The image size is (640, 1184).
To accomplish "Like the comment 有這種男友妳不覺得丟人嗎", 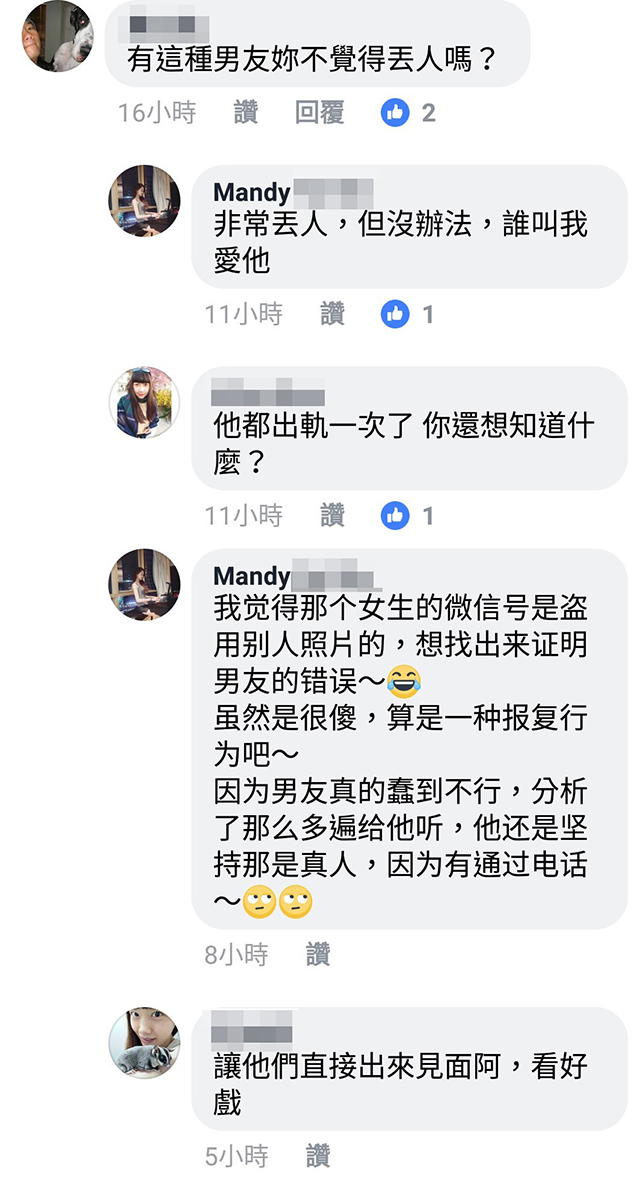I will coord(245,113).
